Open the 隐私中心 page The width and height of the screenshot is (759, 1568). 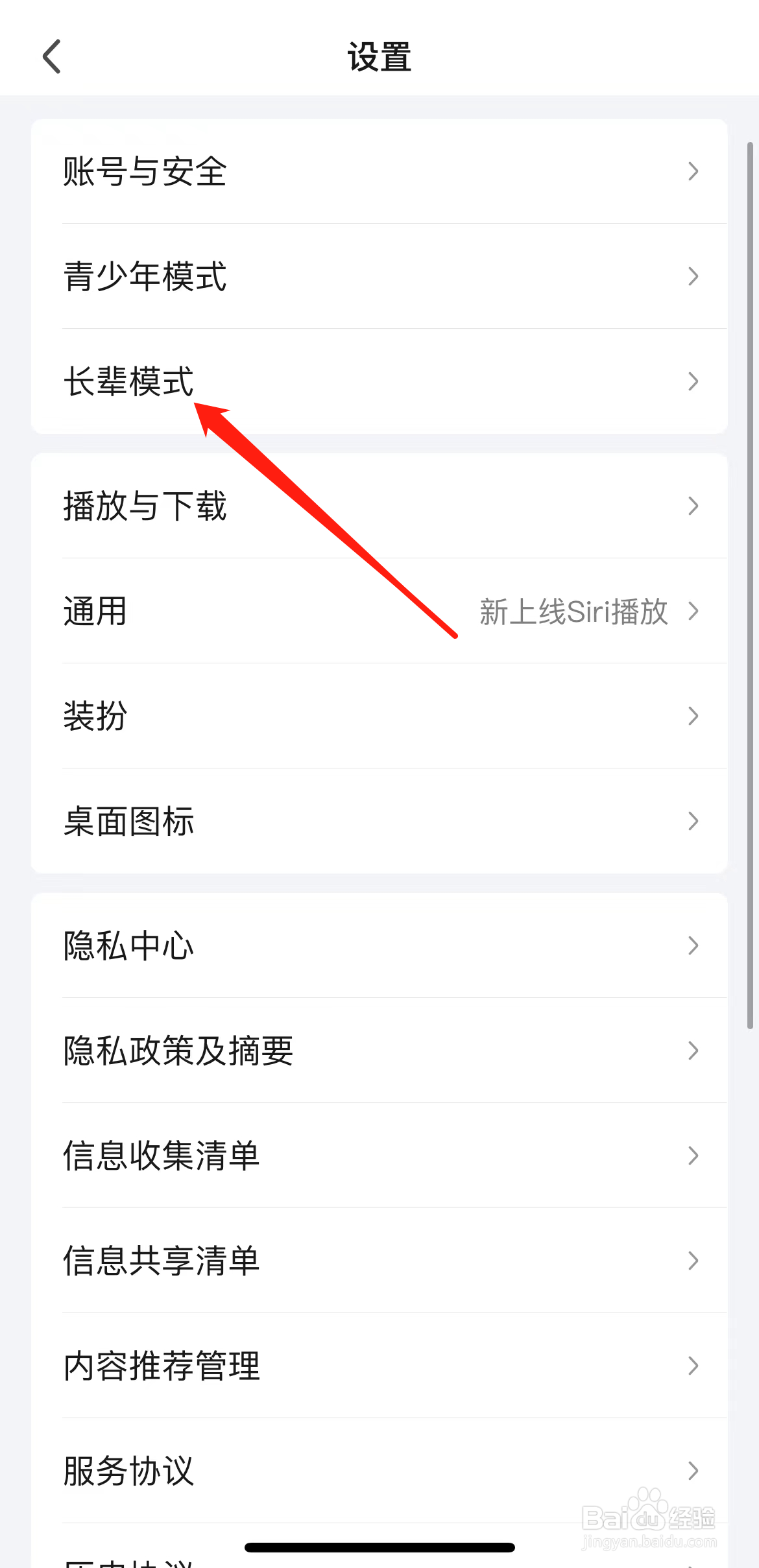click(x=128, y=946)
